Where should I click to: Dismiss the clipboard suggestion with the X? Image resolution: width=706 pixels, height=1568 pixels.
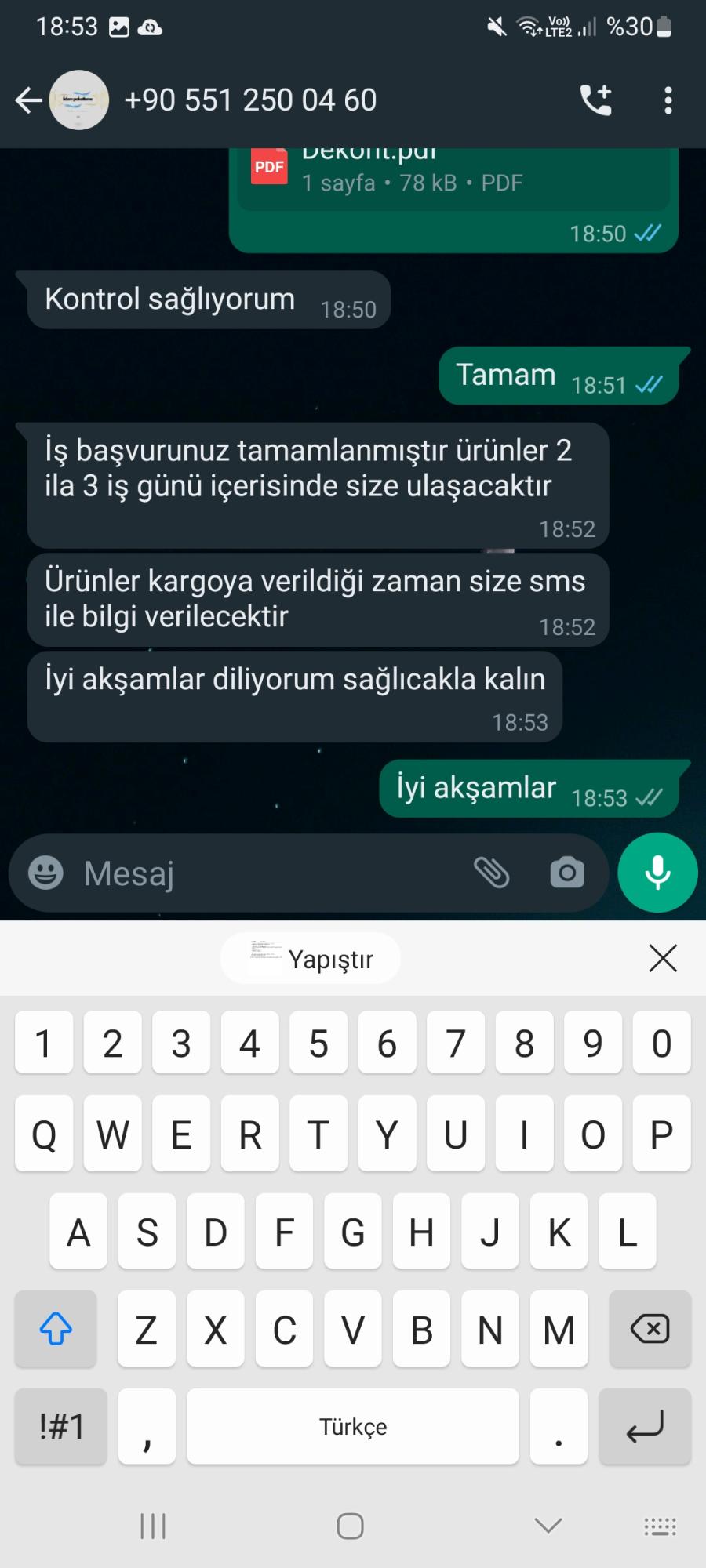[662, 958]
